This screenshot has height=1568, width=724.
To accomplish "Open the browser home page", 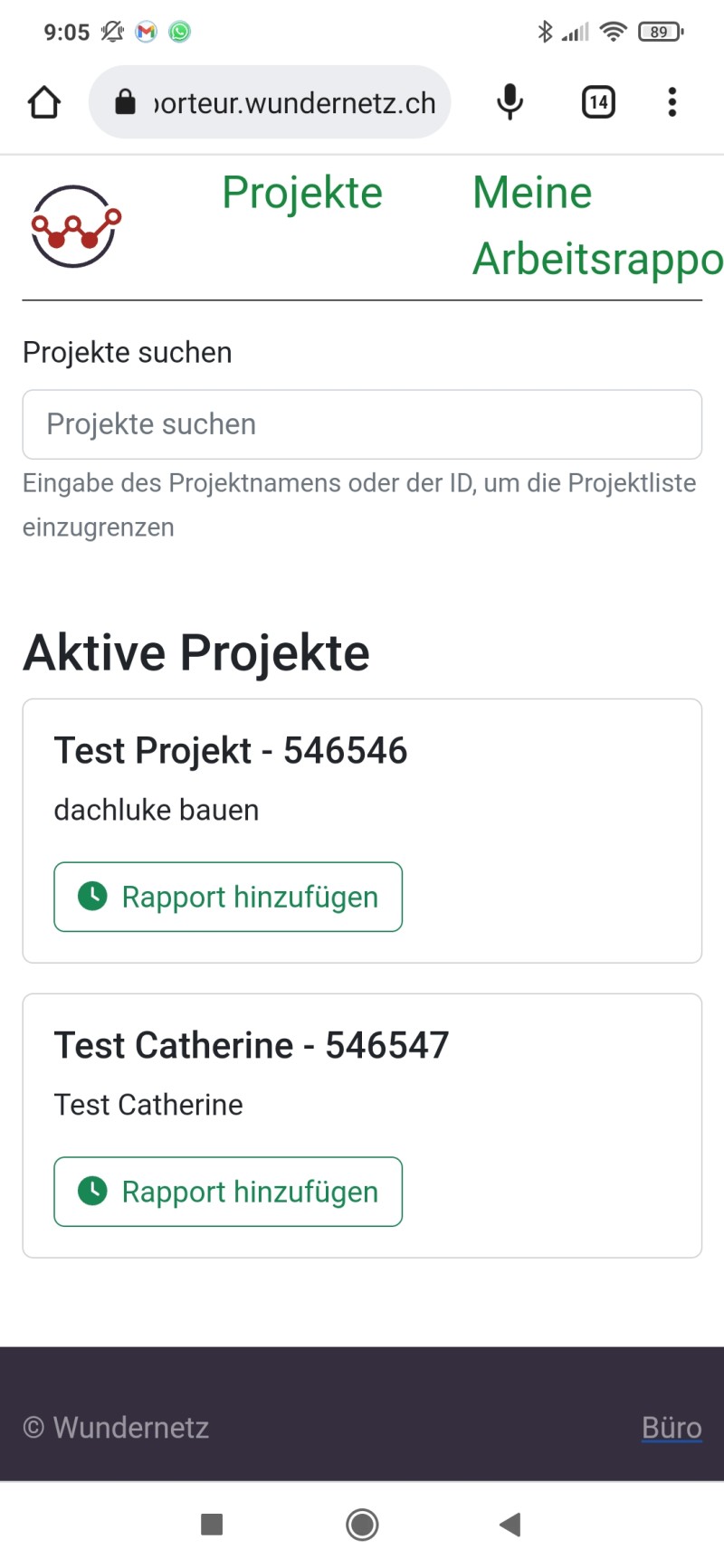I will coord(44,102).
